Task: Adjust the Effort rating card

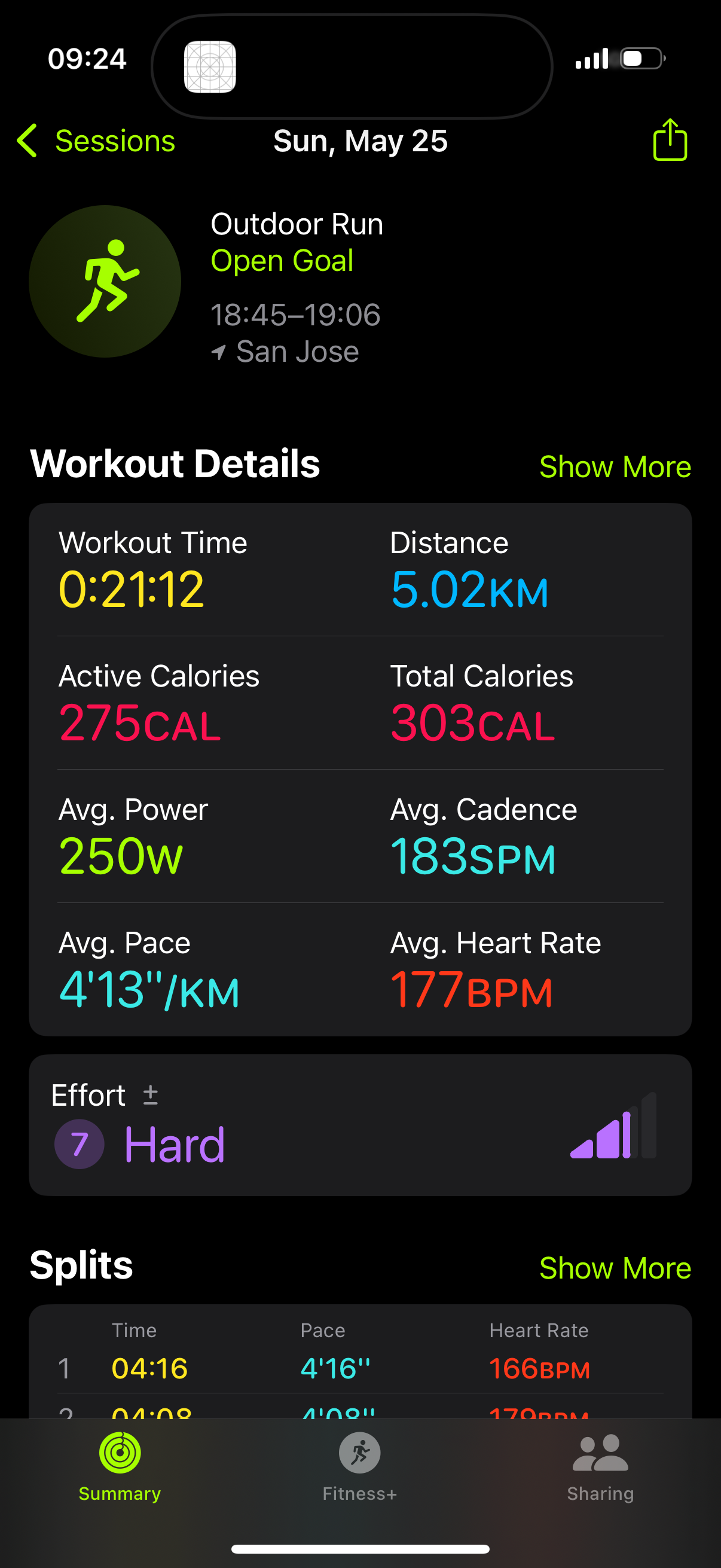Action: [360, 1125]
